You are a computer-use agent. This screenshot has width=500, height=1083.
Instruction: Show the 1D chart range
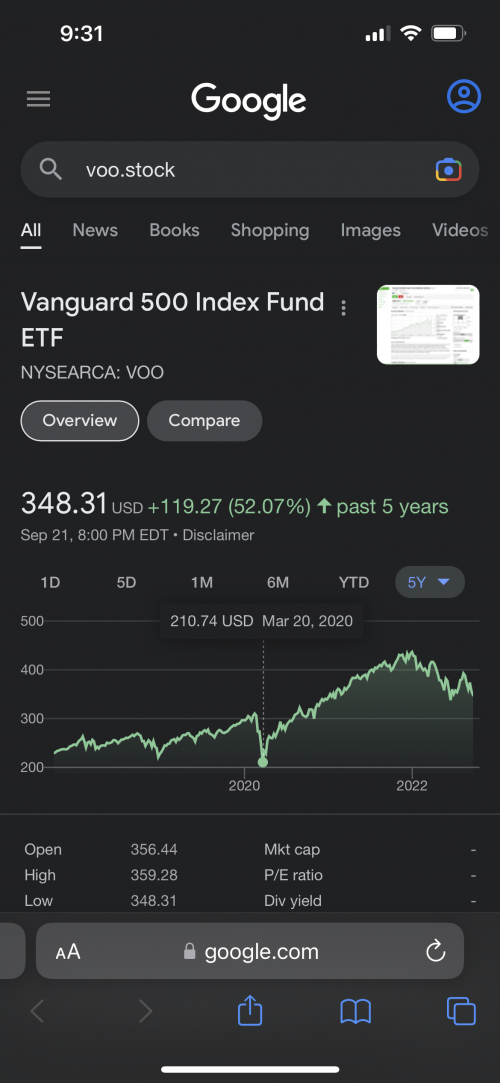coord(50,582)
